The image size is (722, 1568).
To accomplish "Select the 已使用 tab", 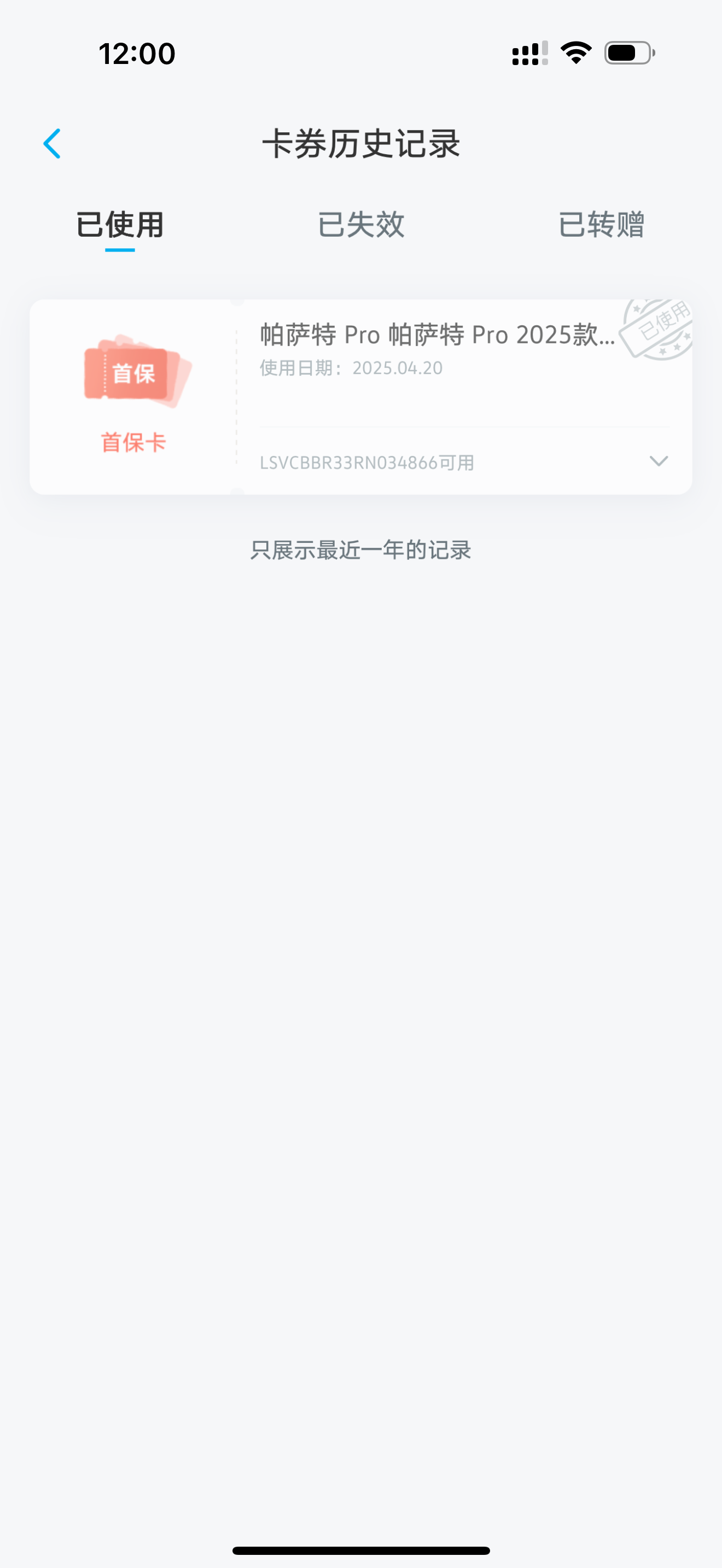I will pyautogui.click(x=120, y=225).
